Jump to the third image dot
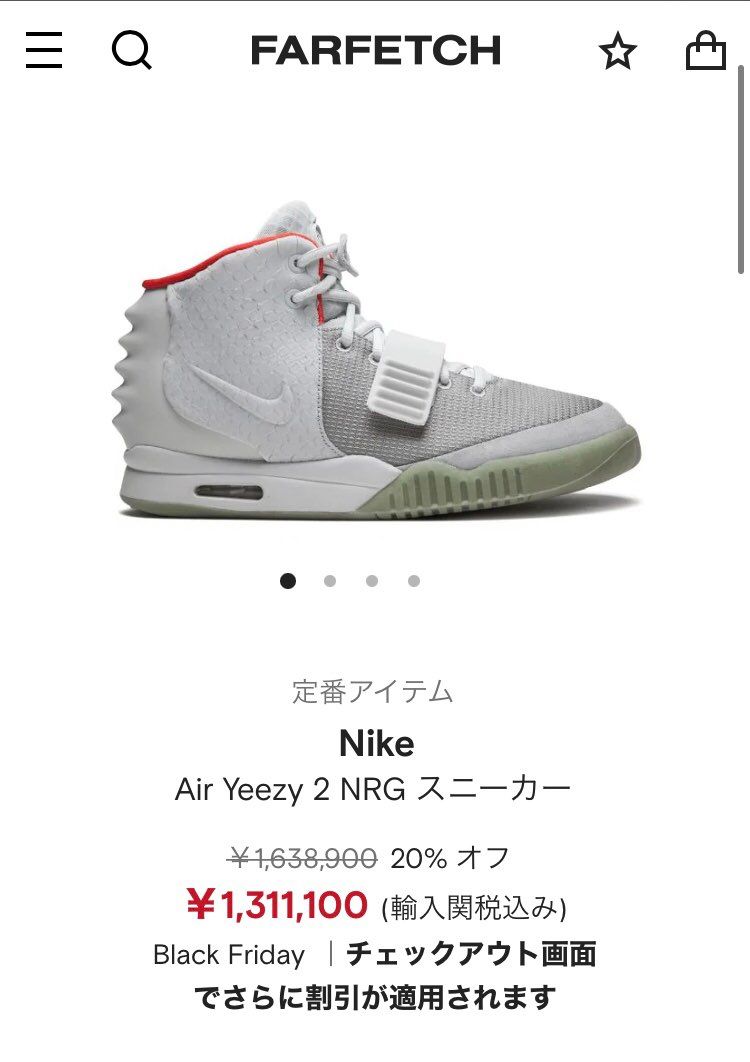The image size is (750, 1062). pos(372,581)
